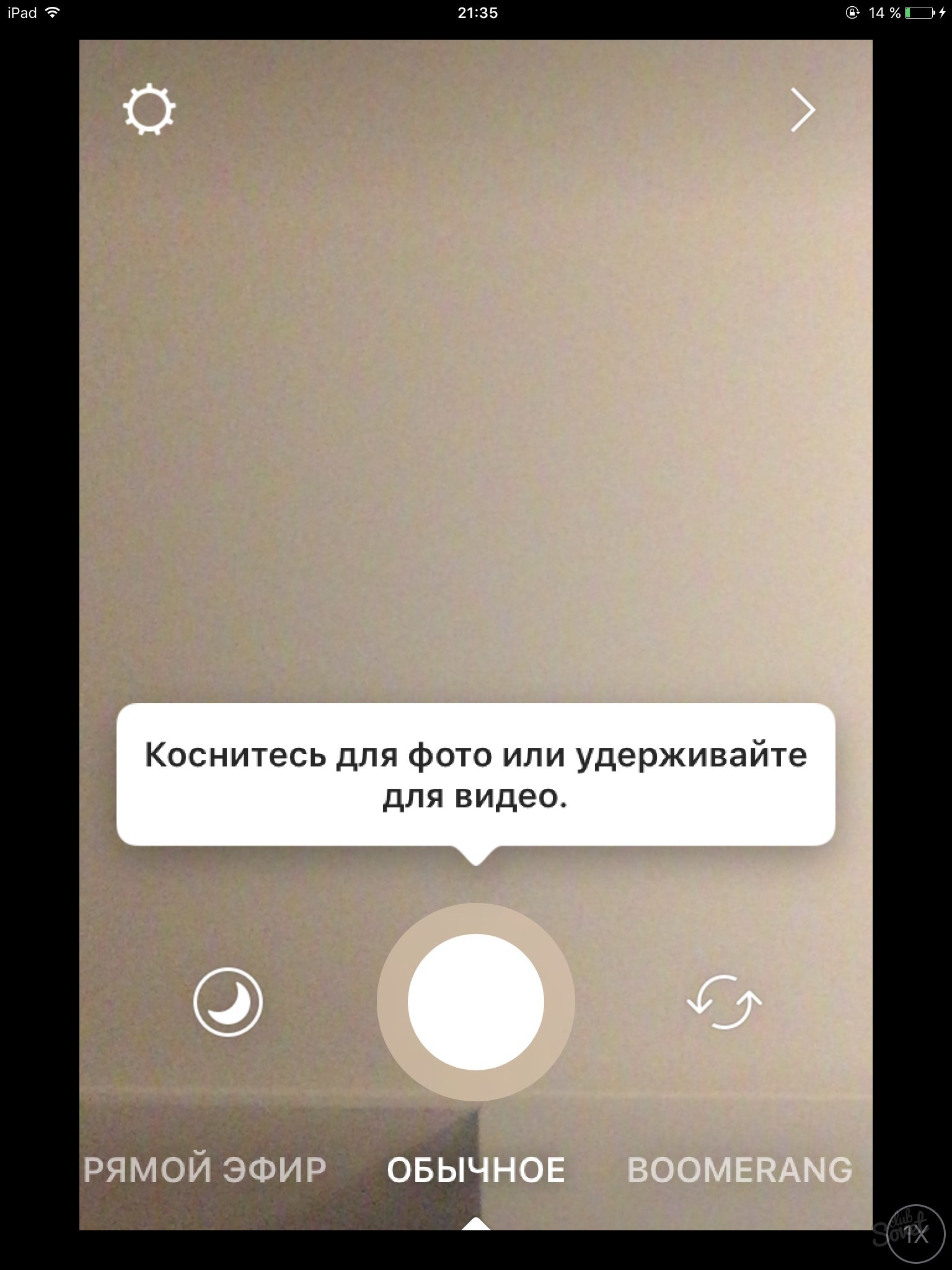Toggle the night mode moon icon

pyautogui.click(x=228, y=1001)
